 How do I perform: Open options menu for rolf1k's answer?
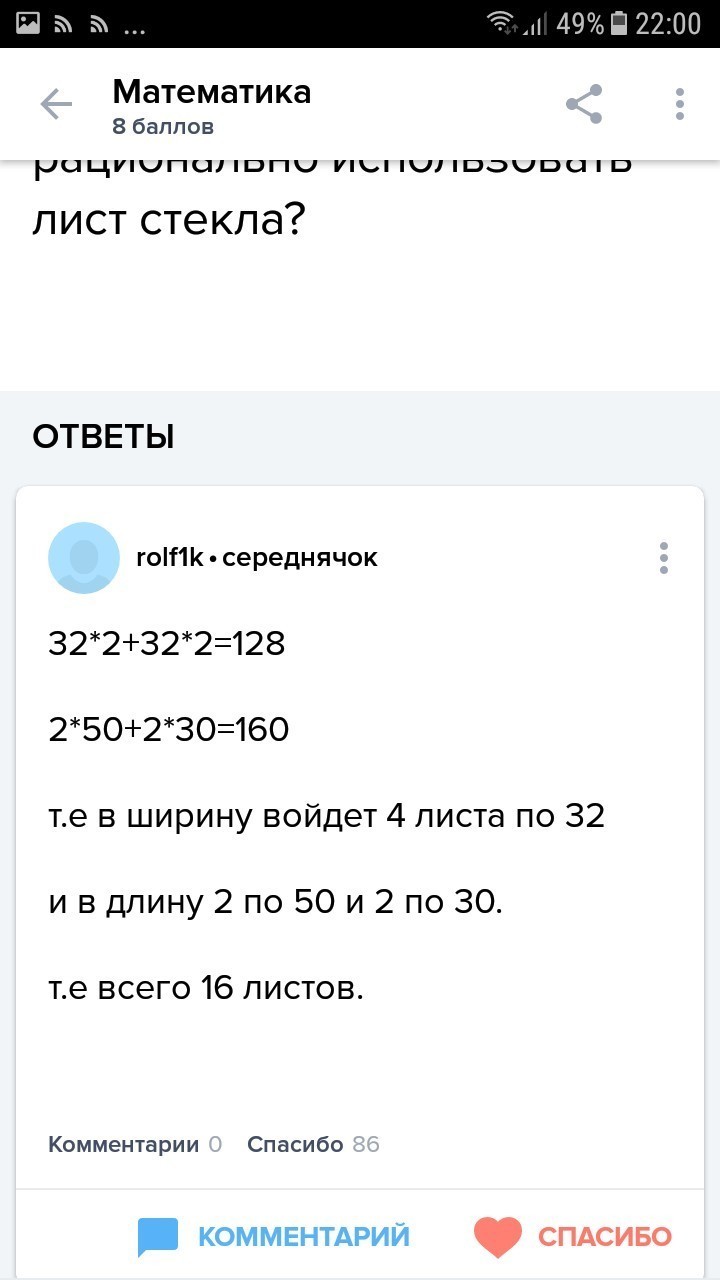[x=664, y=558]
